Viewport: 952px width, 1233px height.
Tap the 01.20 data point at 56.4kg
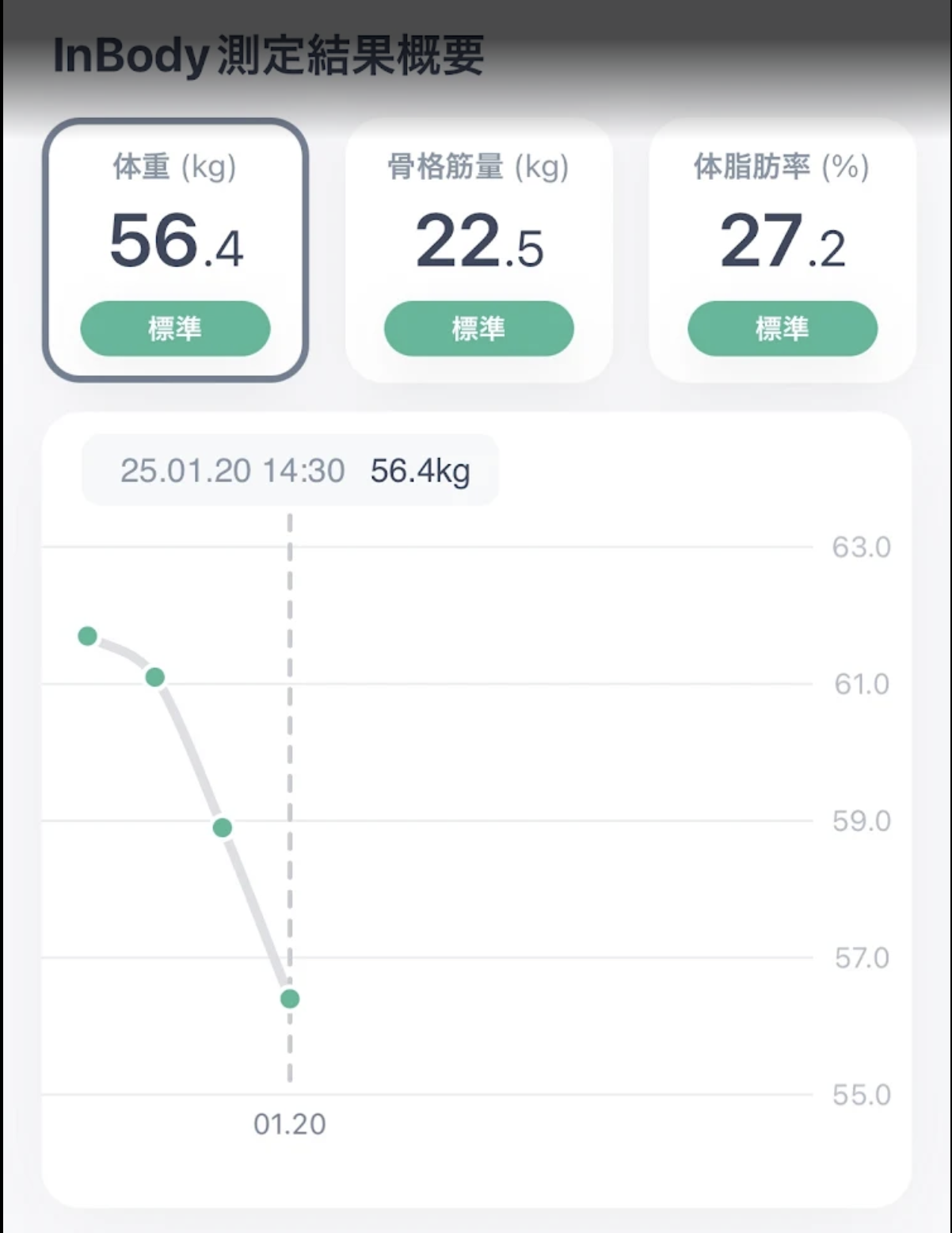click(x=290, y=998)
